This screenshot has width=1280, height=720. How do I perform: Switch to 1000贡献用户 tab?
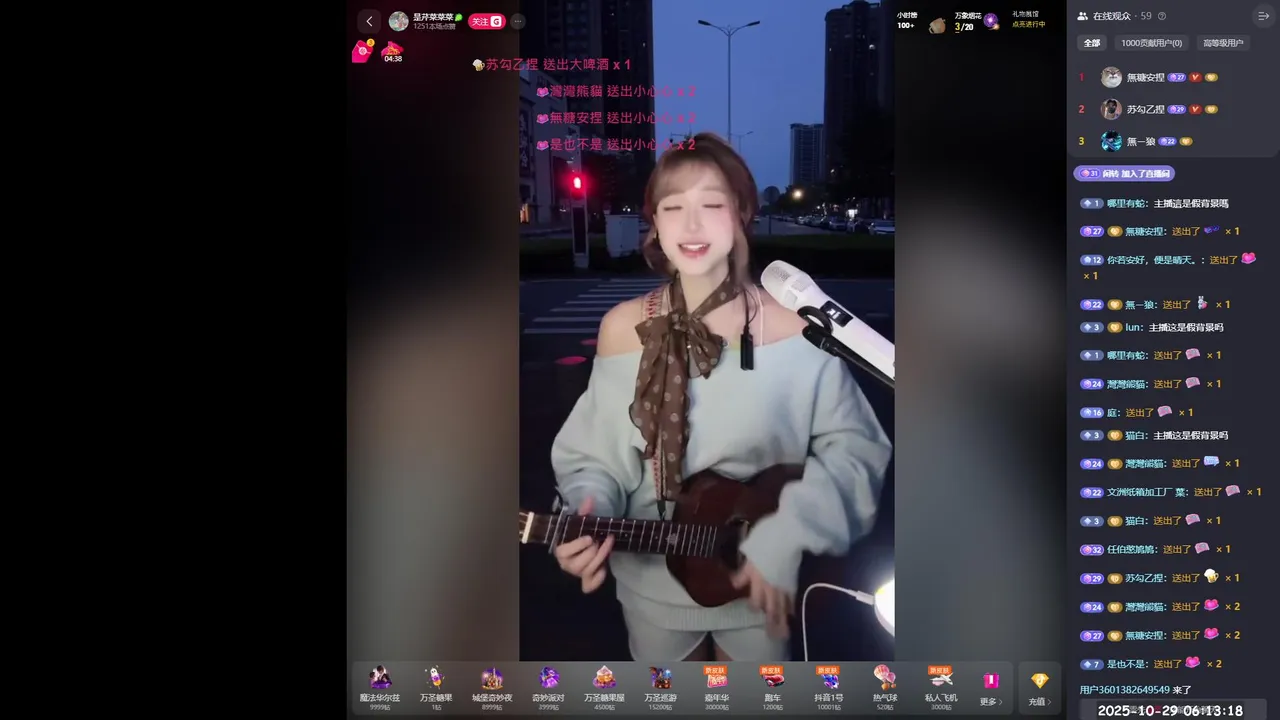click(x=1151, y=43)
